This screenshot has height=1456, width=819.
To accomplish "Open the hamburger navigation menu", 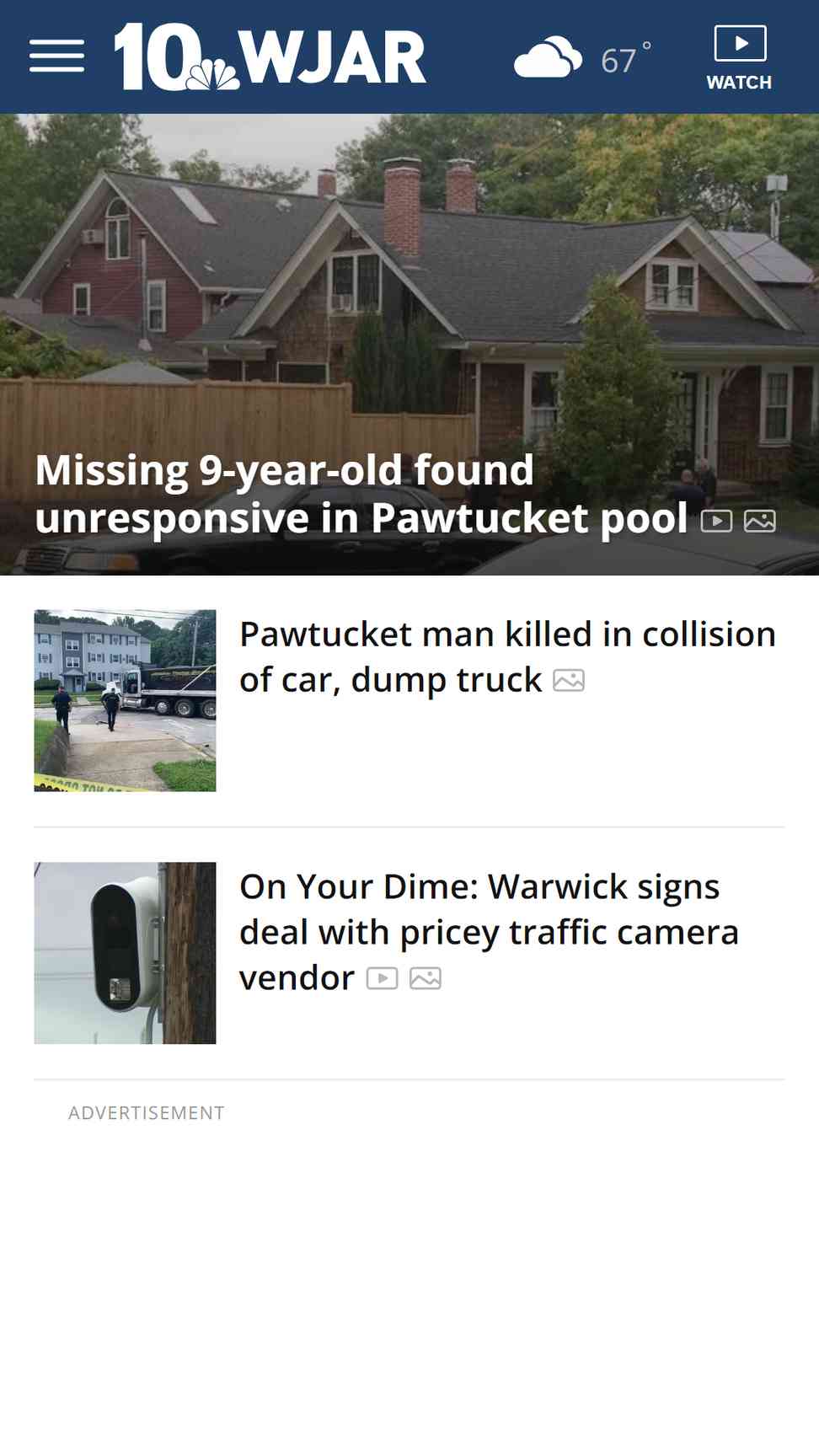I will pos(56,56).
